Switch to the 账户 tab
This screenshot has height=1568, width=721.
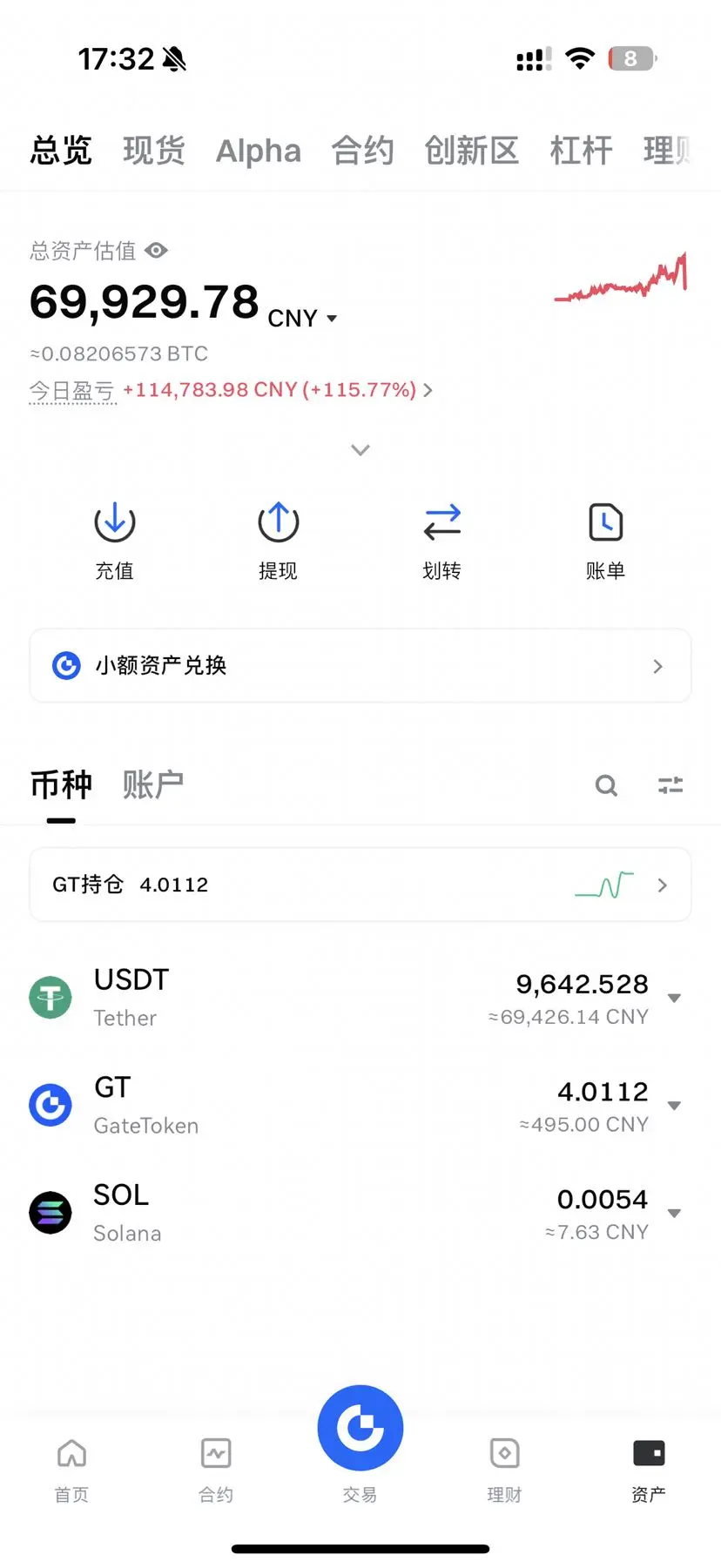[x=153, y=784]
